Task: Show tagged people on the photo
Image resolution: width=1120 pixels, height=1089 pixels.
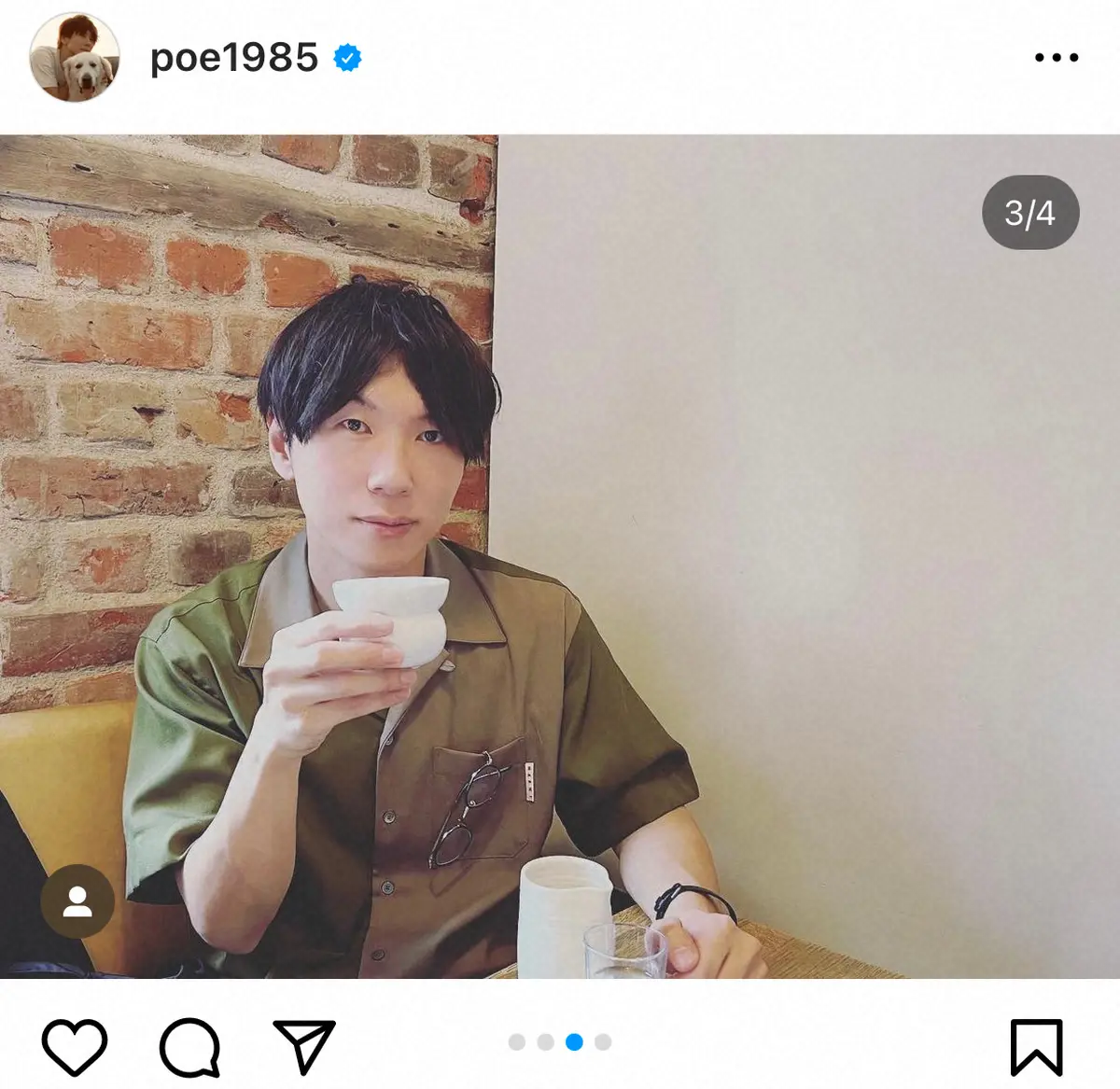Action: click(77, 901)
